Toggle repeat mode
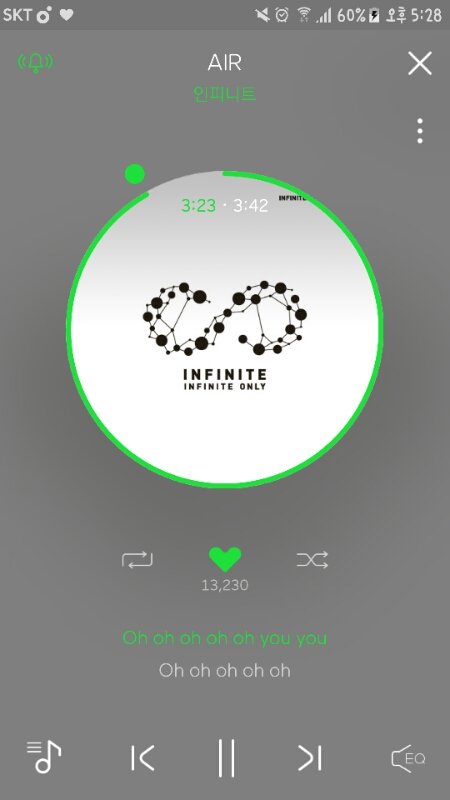This screenshot has height=800, width=450. 137,560
